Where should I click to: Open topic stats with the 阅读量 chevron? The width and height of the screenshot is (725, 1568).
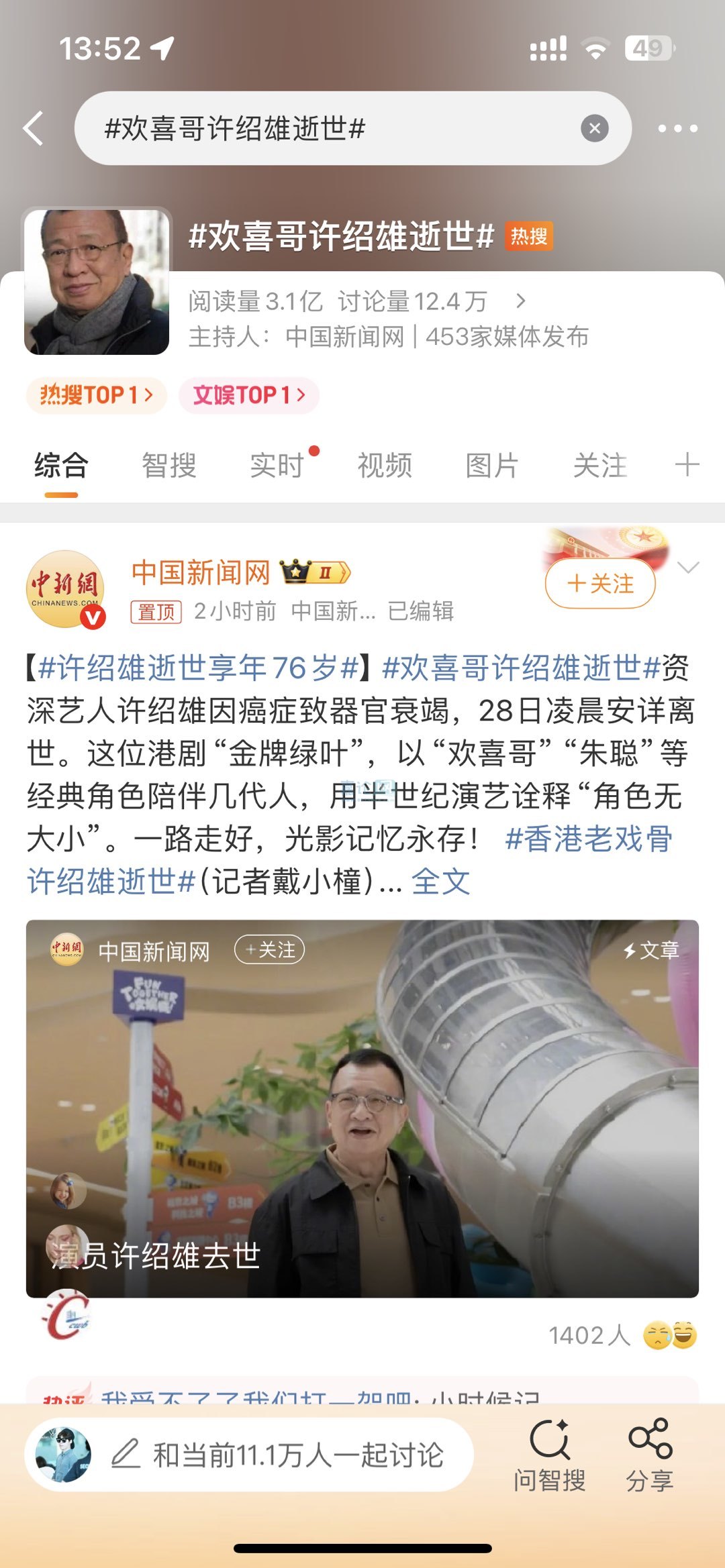click(521, 301)
